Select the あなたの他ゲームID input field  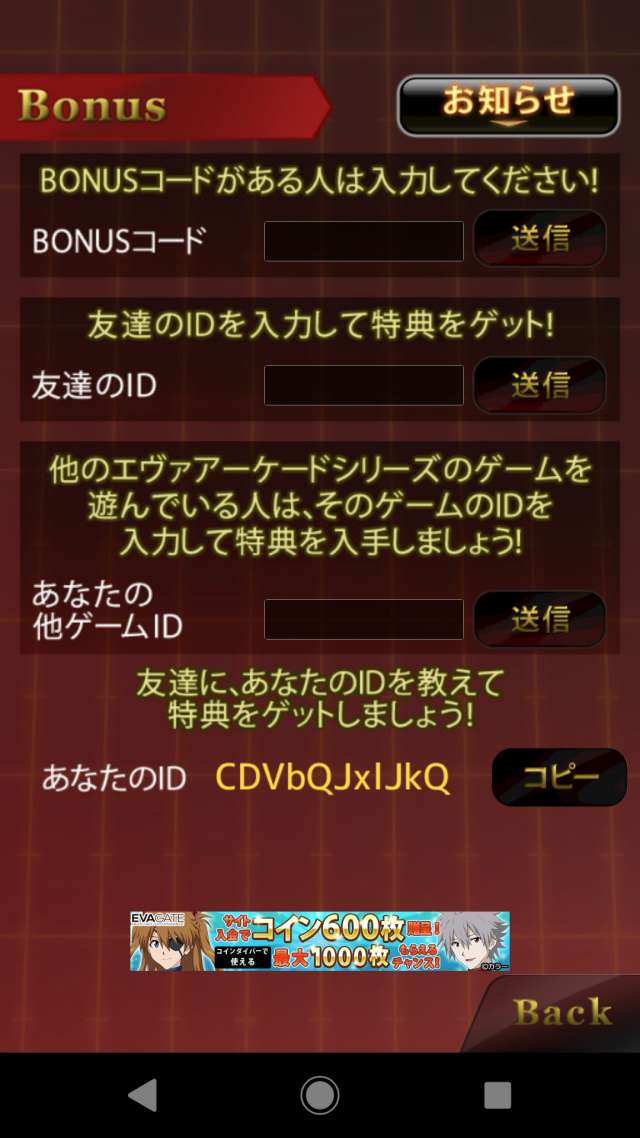click(363, 619)
